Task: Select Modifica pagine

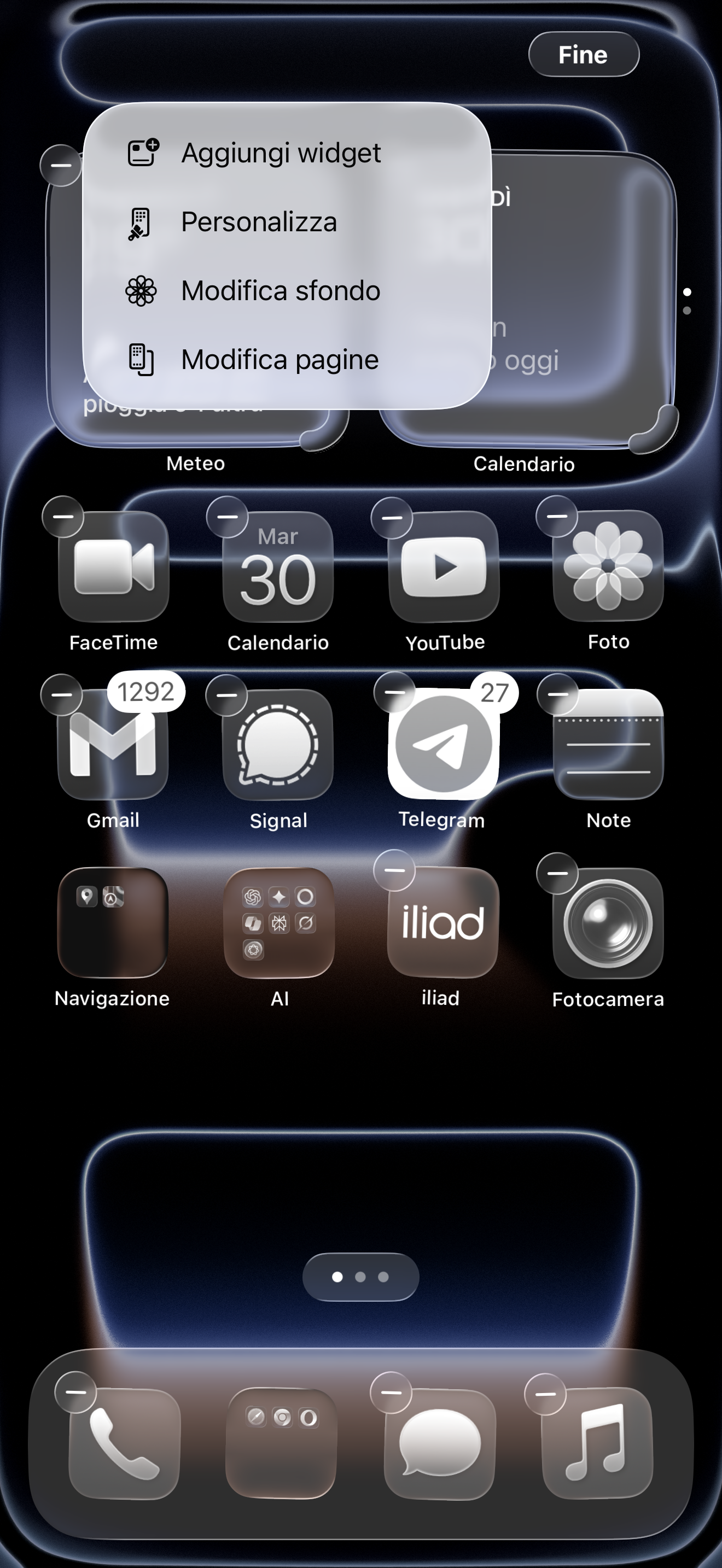Action: coord(280,360)
